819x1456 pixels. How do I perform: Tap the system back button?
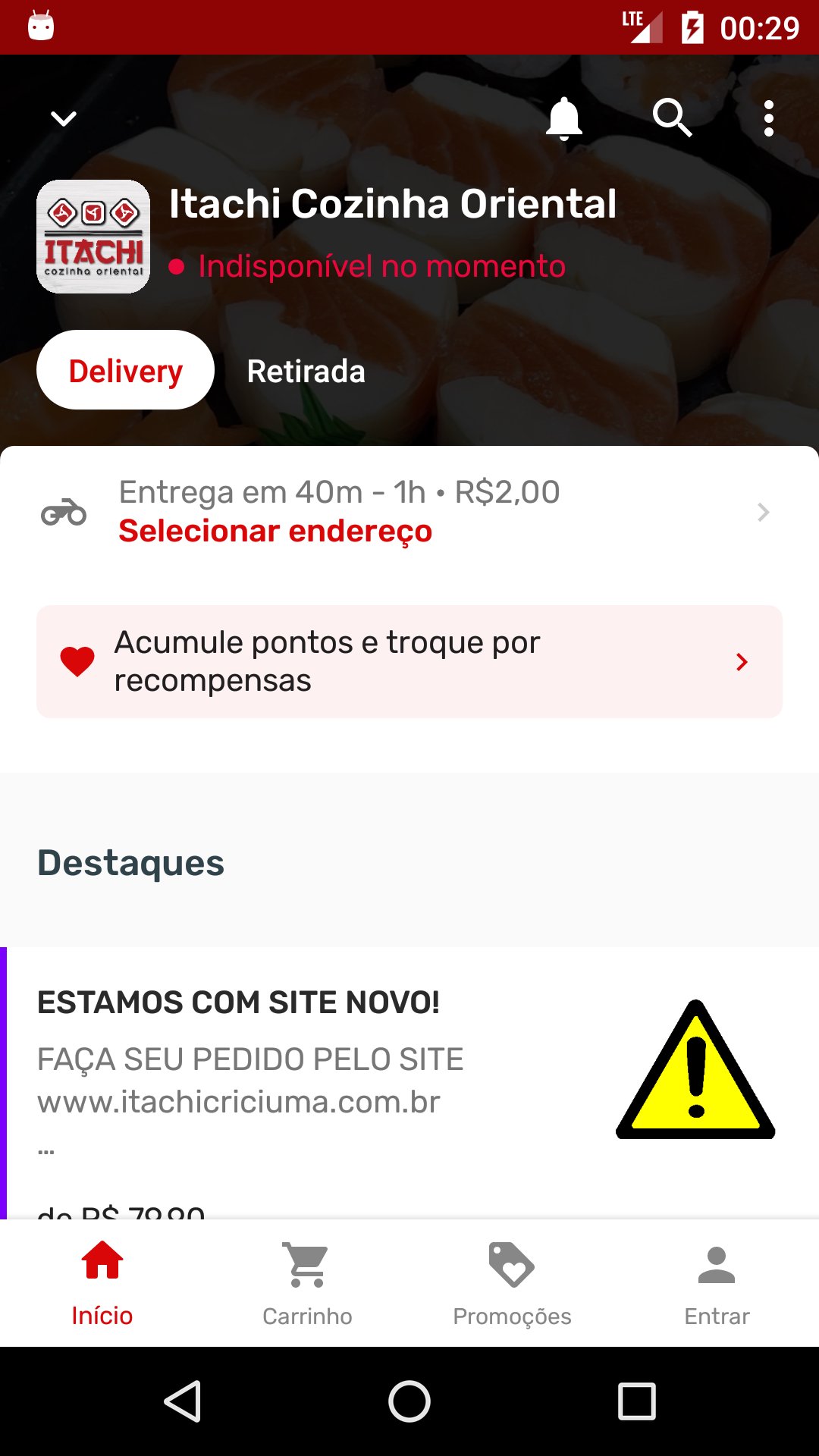click(x=183, y=1401)
